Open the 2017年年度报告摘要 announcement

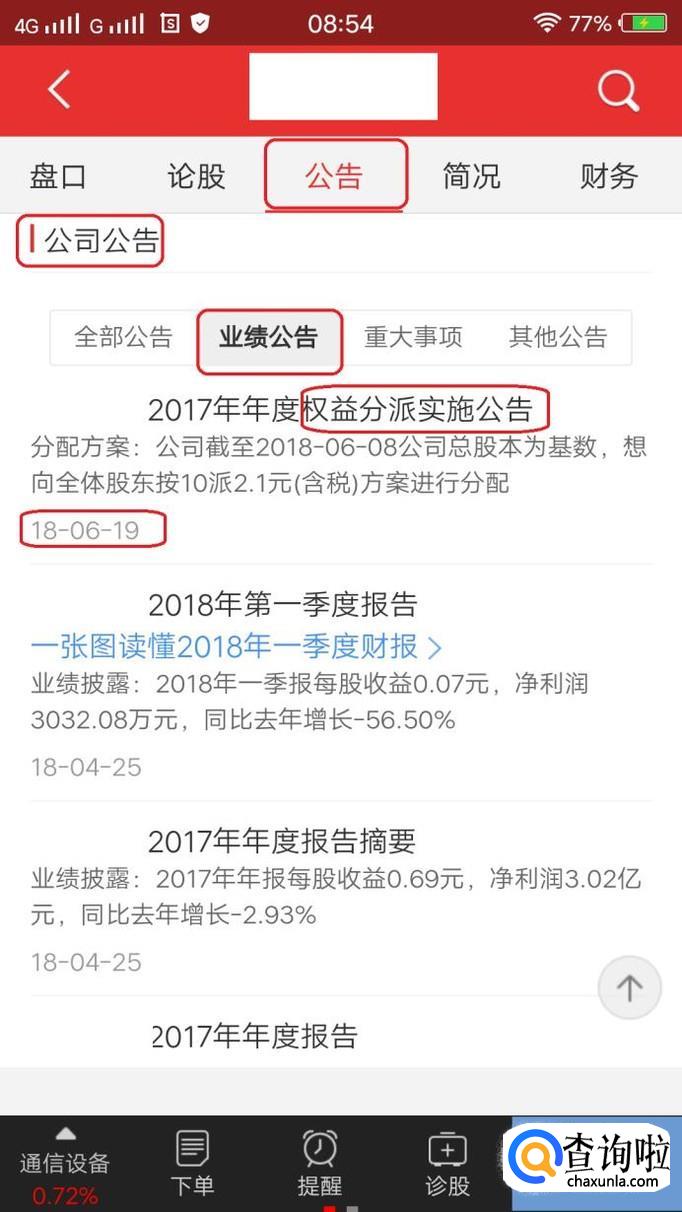coord(282,841)
